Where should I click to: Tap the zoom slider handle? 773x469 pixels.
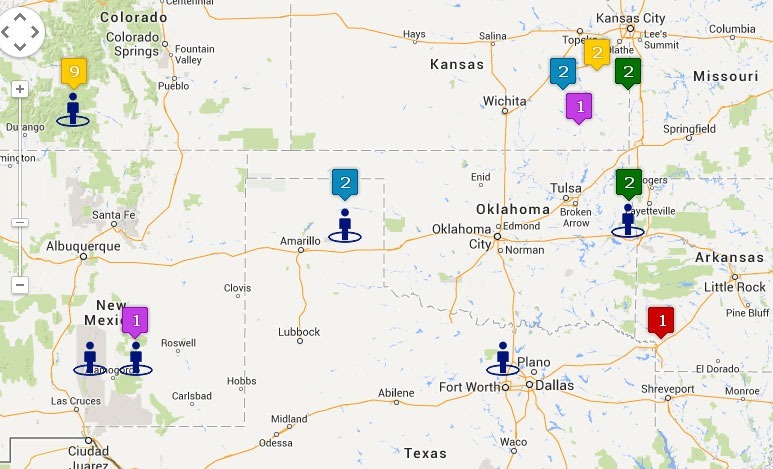20,222
